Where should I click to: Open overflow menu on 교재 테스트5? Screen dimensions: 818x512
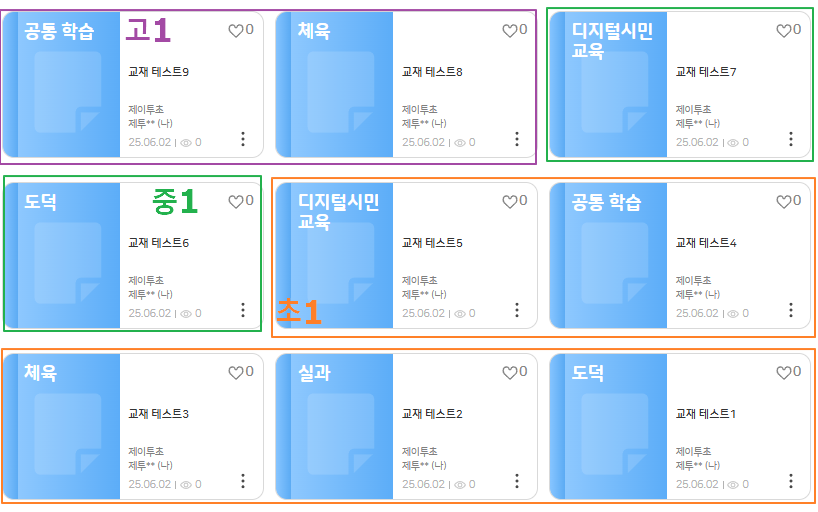(517, 310)
